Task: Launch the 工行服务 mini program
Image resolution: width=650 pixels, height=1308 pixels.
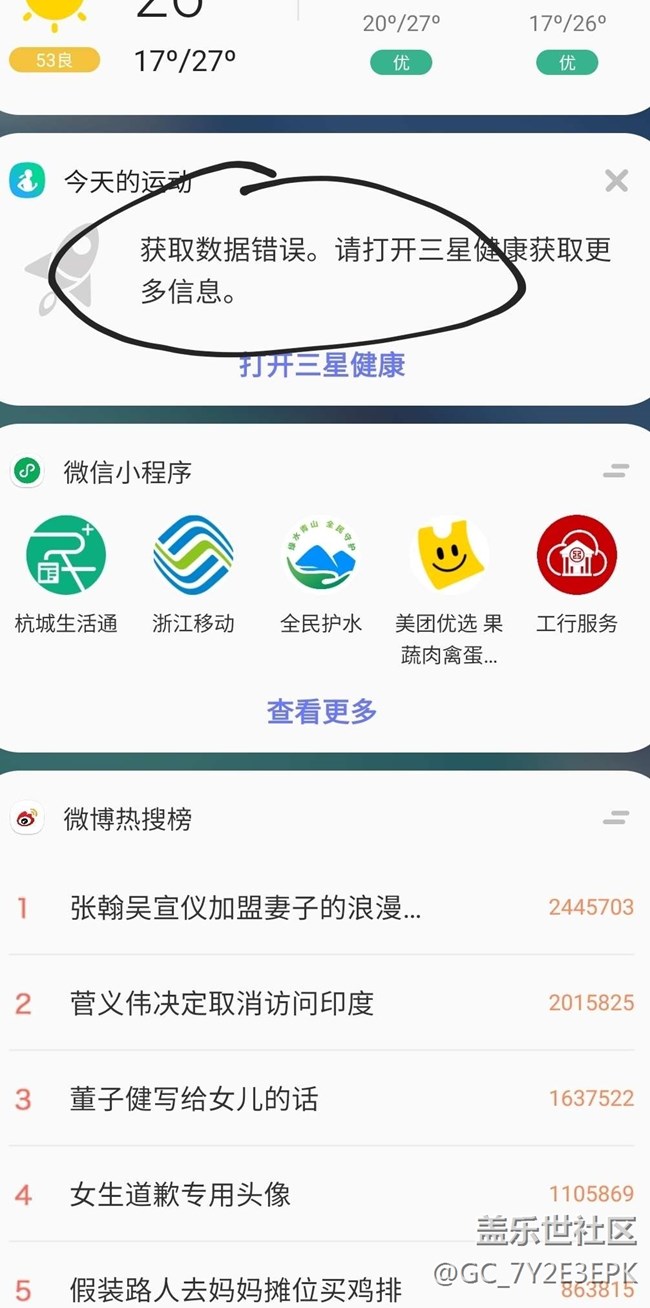Action: [576, 556]
